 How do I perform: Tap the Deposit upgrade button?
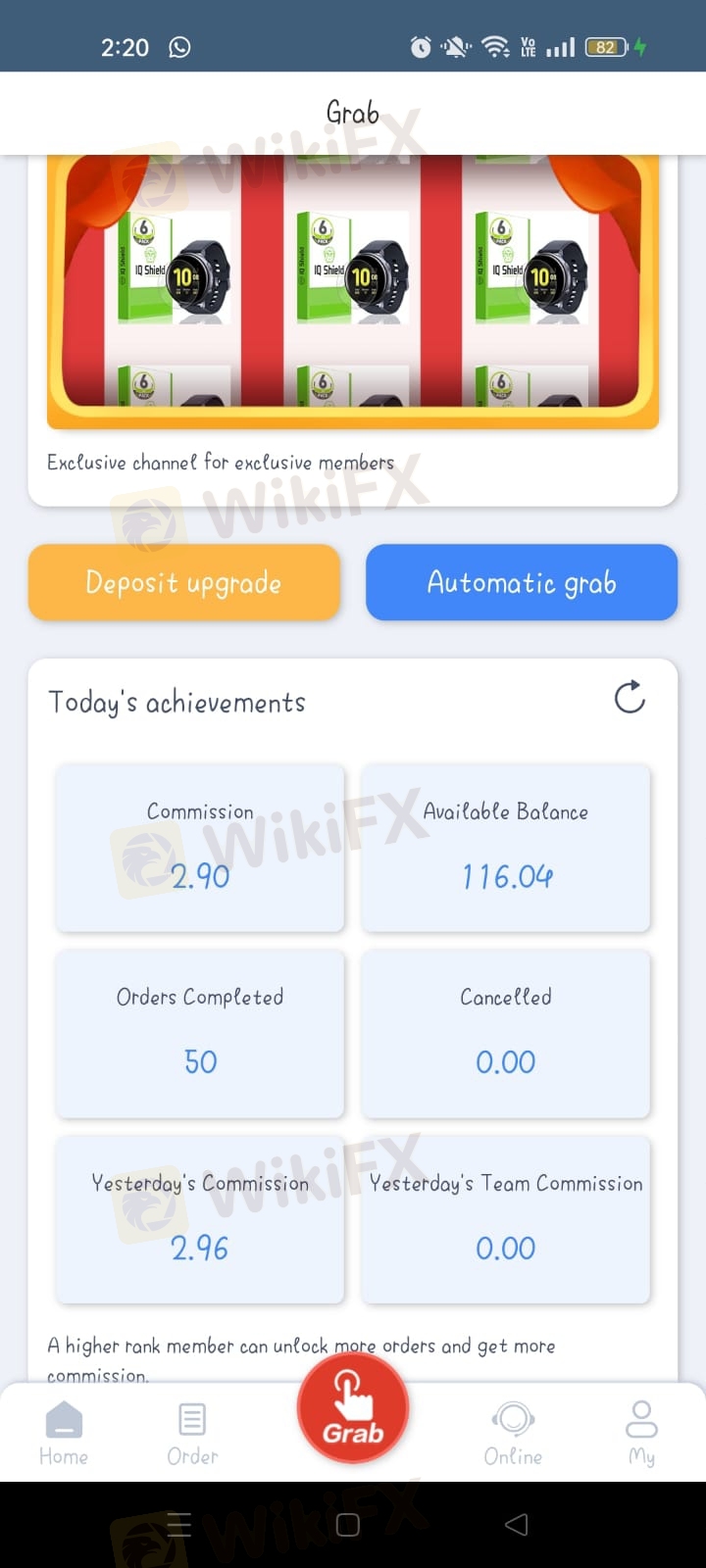tap(184, 582)
